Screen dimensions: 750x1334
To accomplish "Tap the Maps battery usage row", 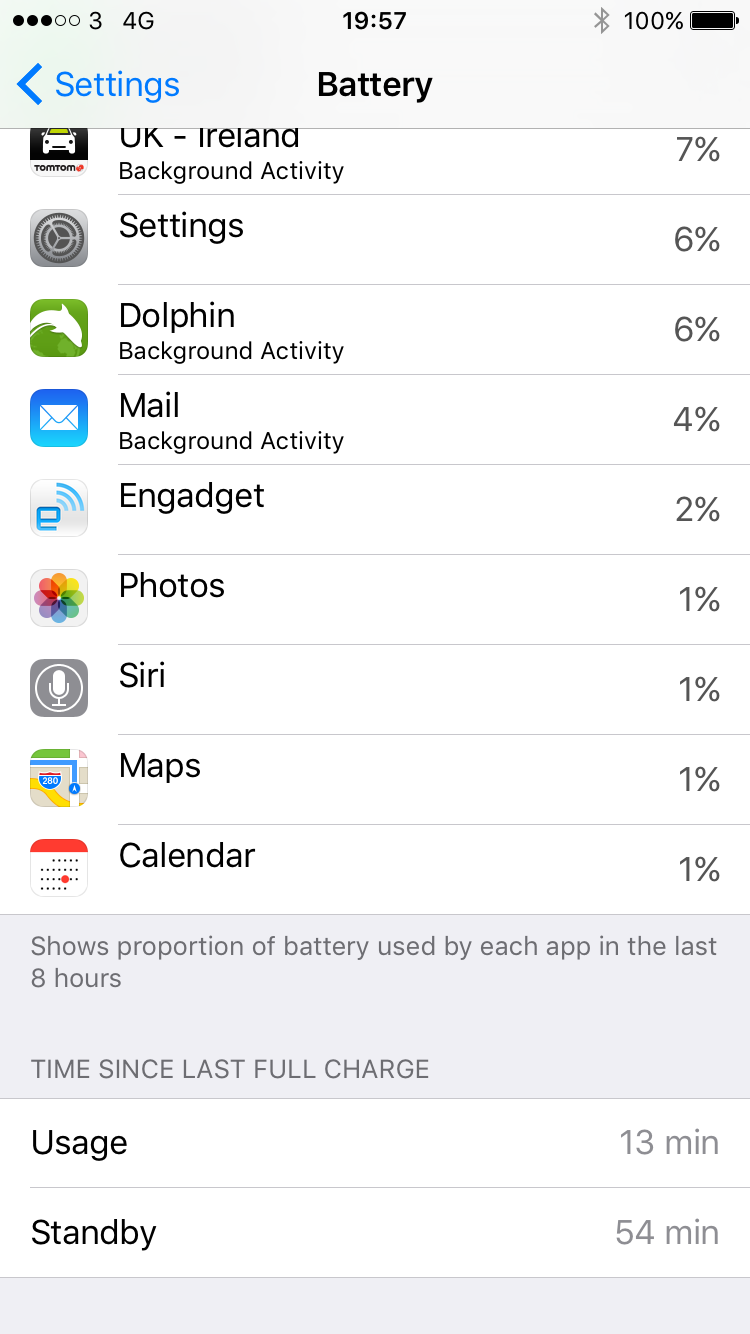I will (375, 780).
